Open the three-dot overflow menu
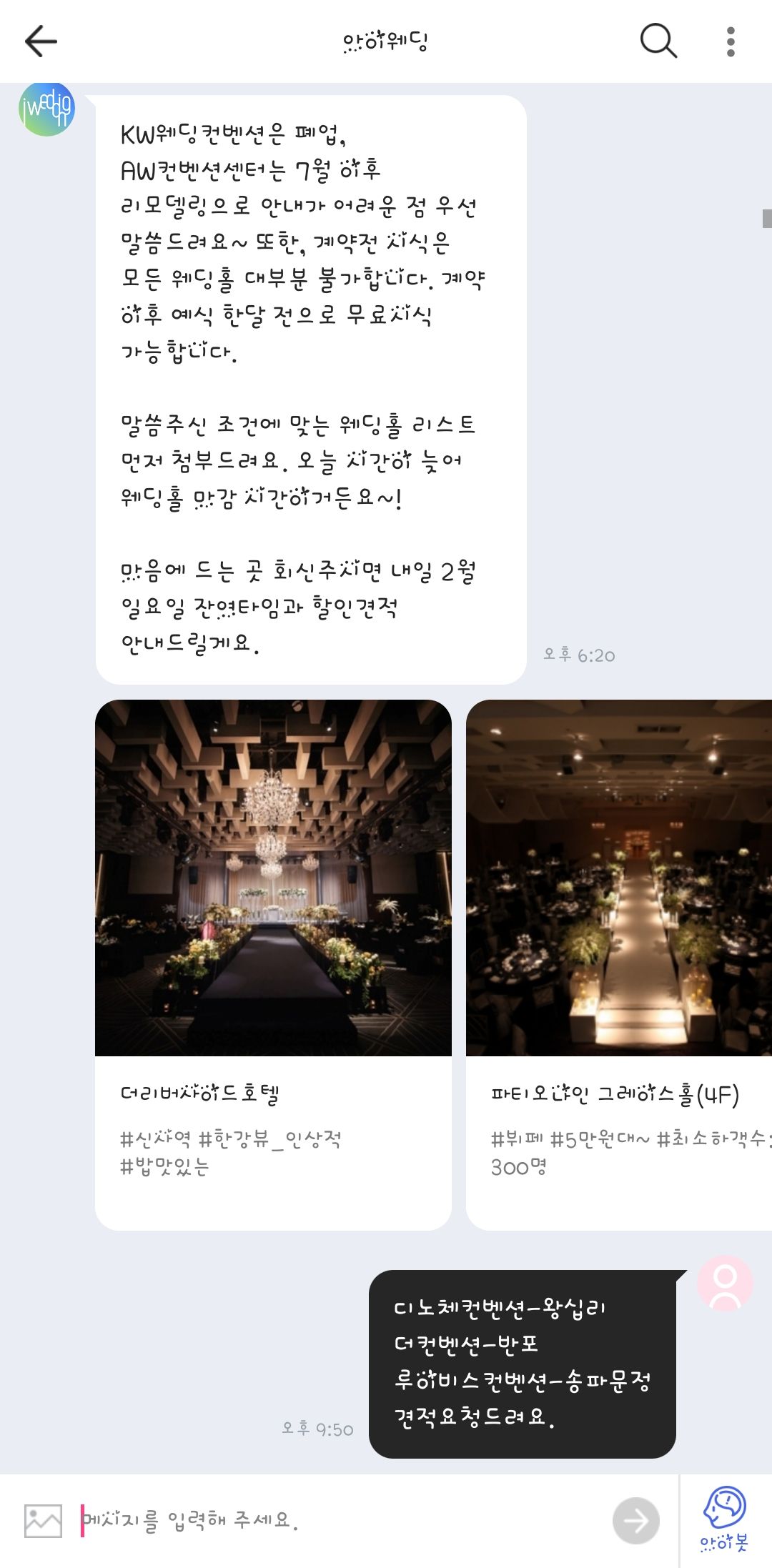The image size is (772, 1568). click(730, 41)
